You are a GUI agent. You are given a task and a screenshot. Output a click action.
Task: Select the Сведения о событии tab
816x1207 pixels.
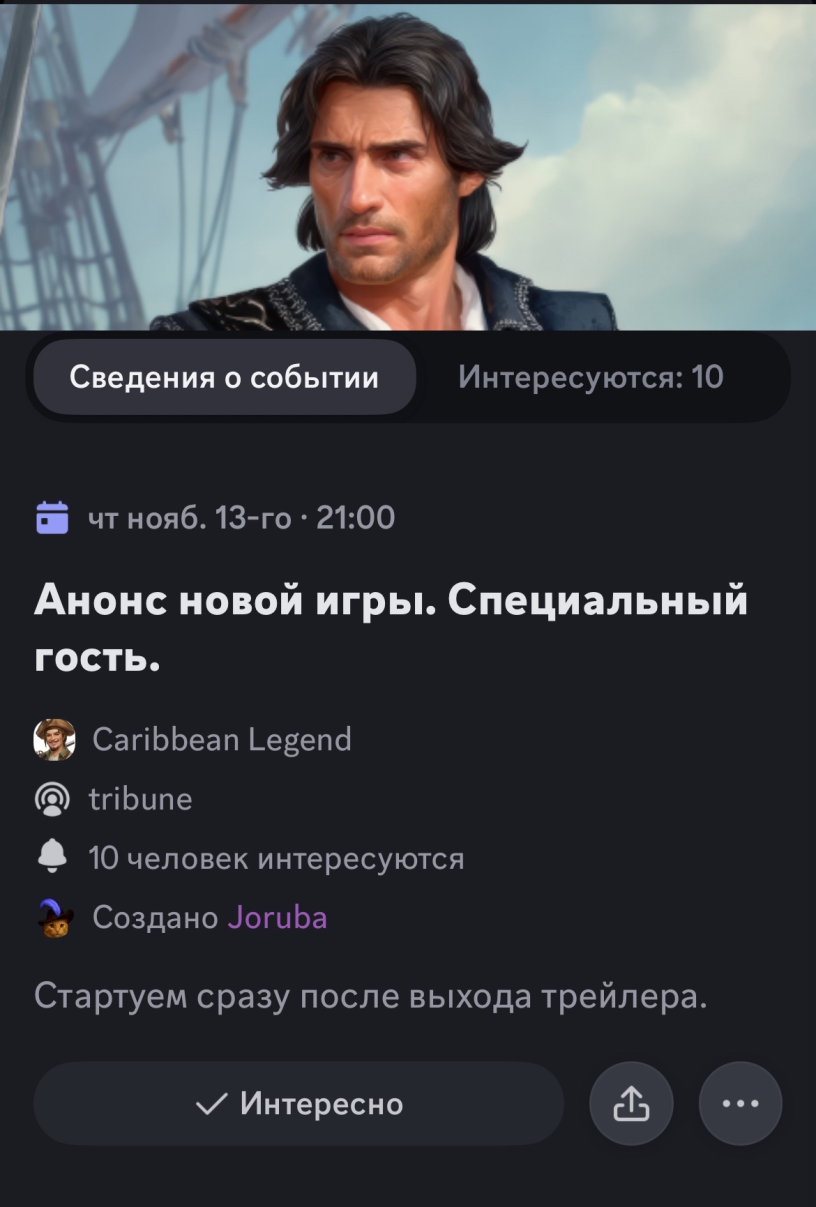224,377
